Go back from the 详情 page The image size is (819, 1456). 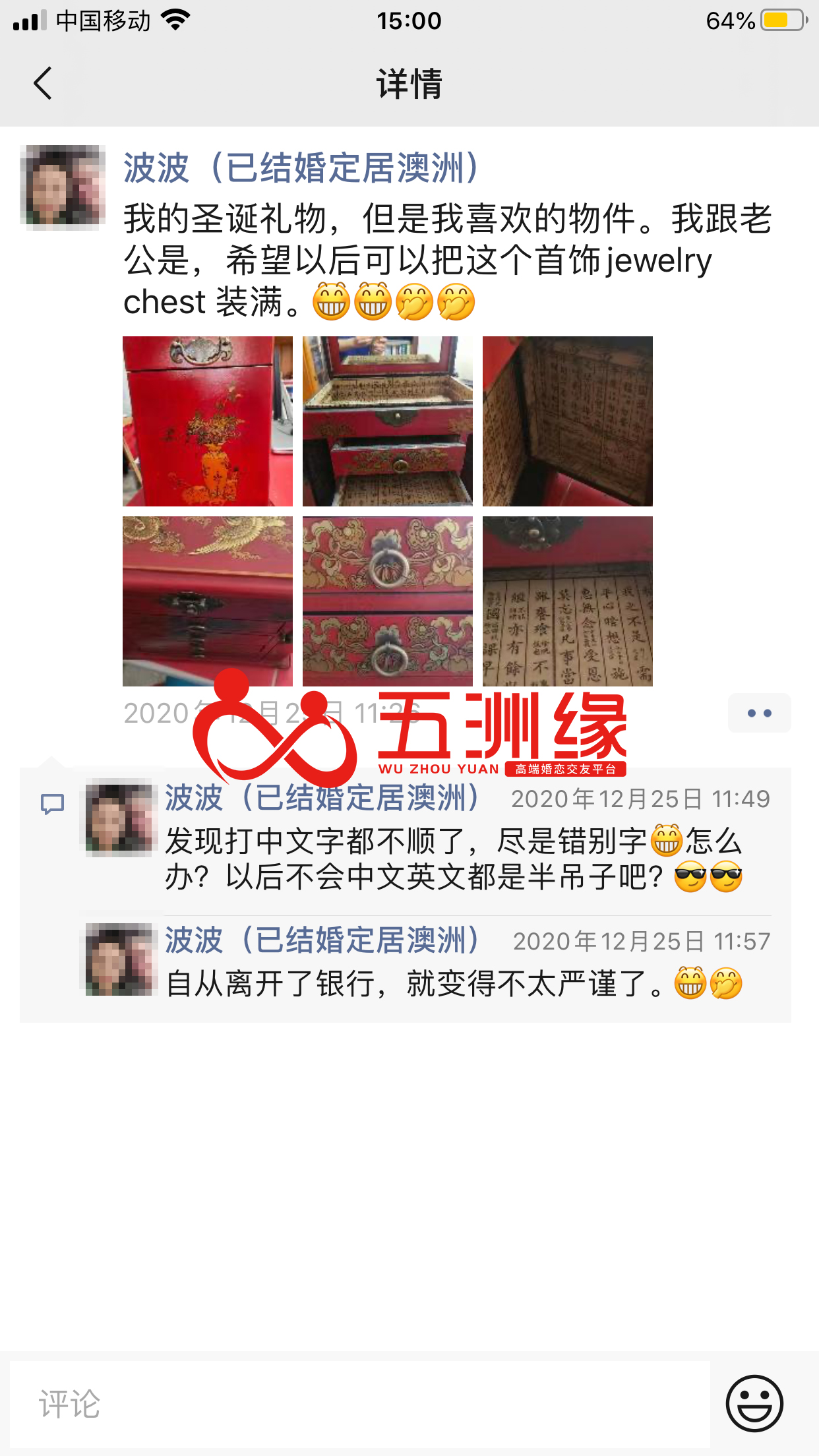click(x=43, y=84)
